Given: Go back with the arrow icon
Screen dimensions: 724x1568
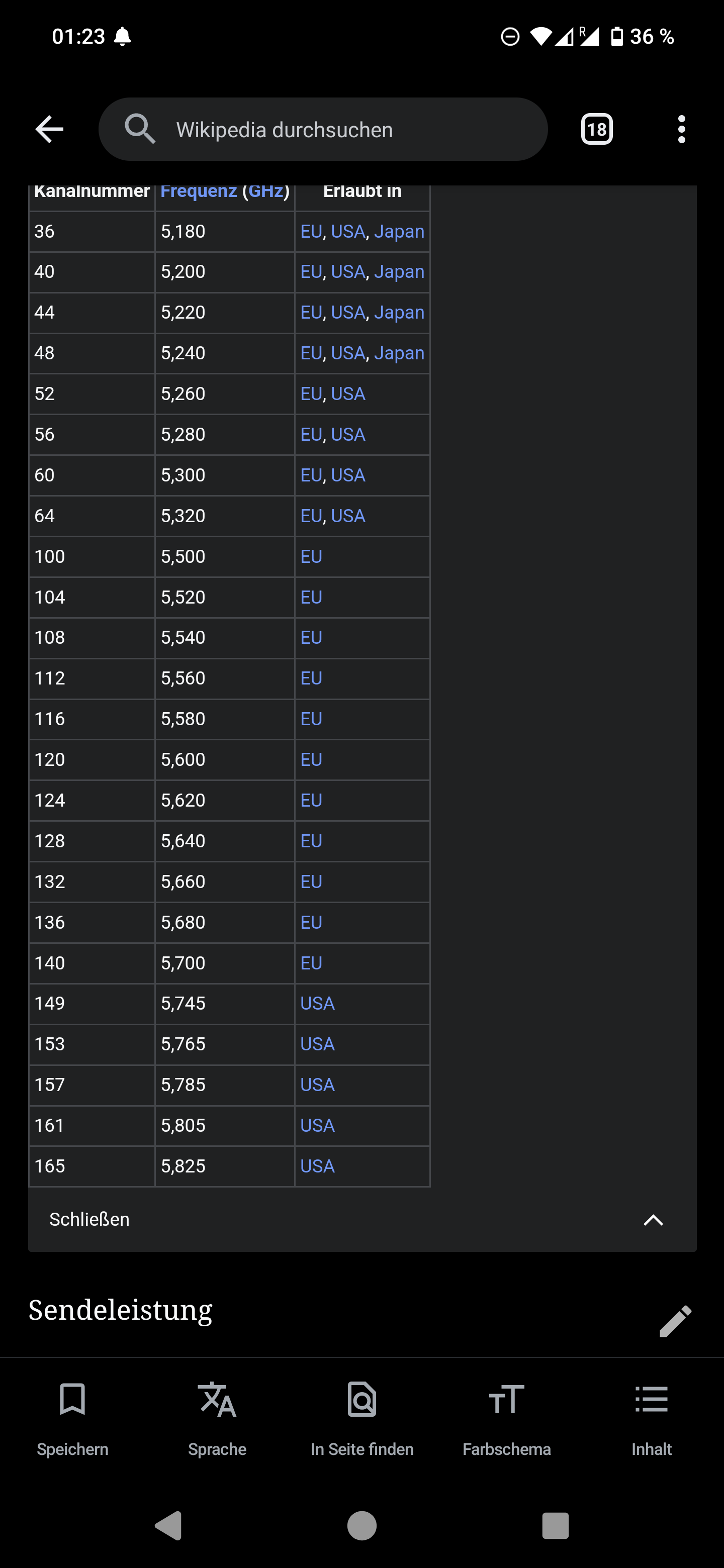Looking at the screenshot, I should tap(49, 129).
